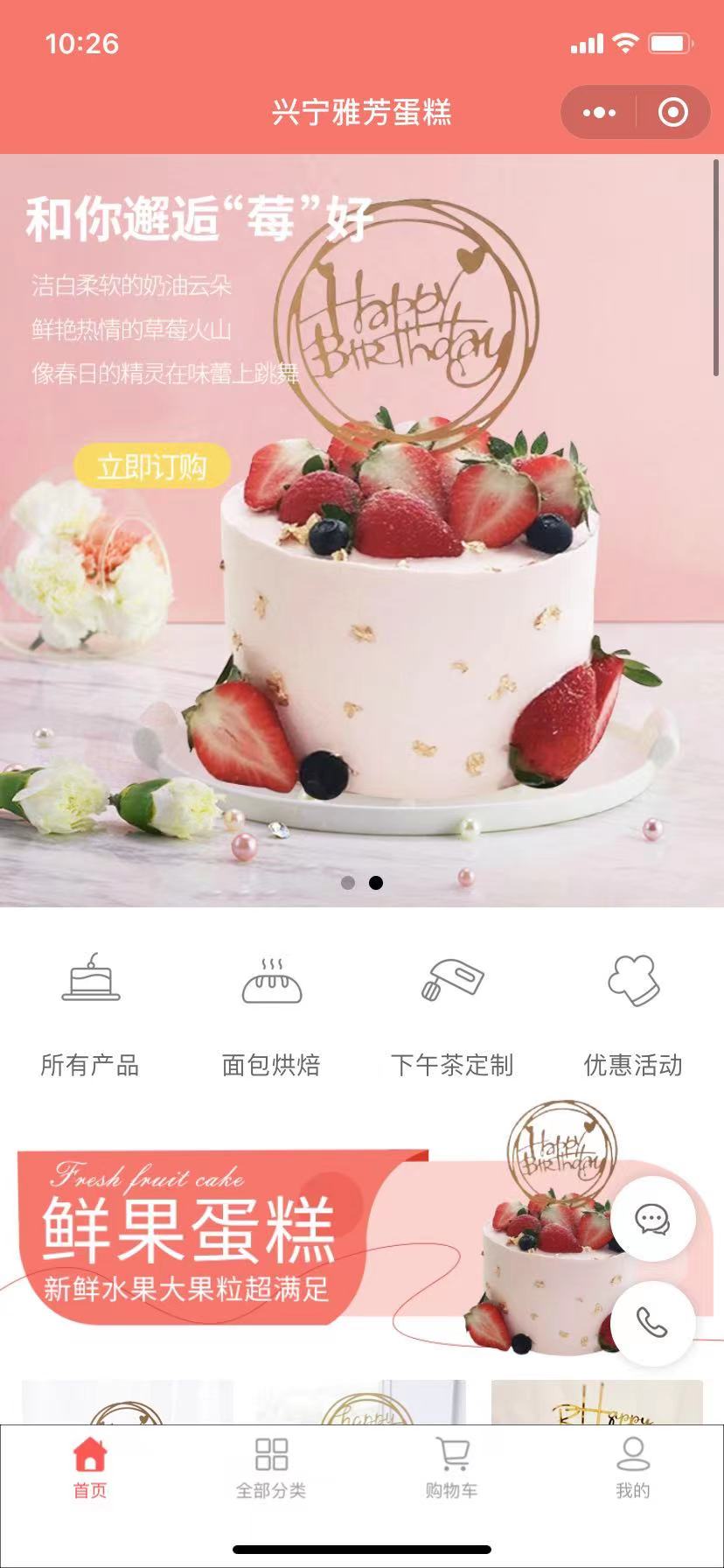The height and width of the screenshot is (1568, 724).
Task: Tap the phone call floating icon
Action: coord(653,1324)
